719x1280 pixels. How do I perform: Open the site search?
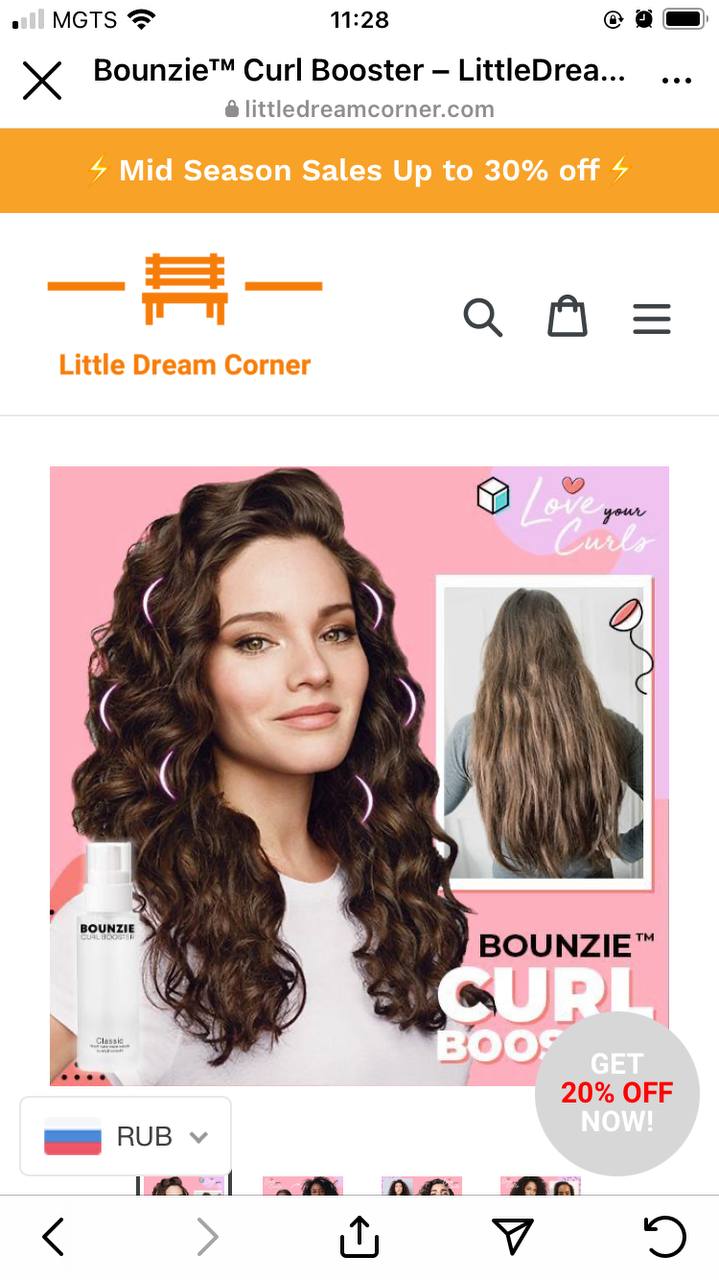click(x=483, y=318)
